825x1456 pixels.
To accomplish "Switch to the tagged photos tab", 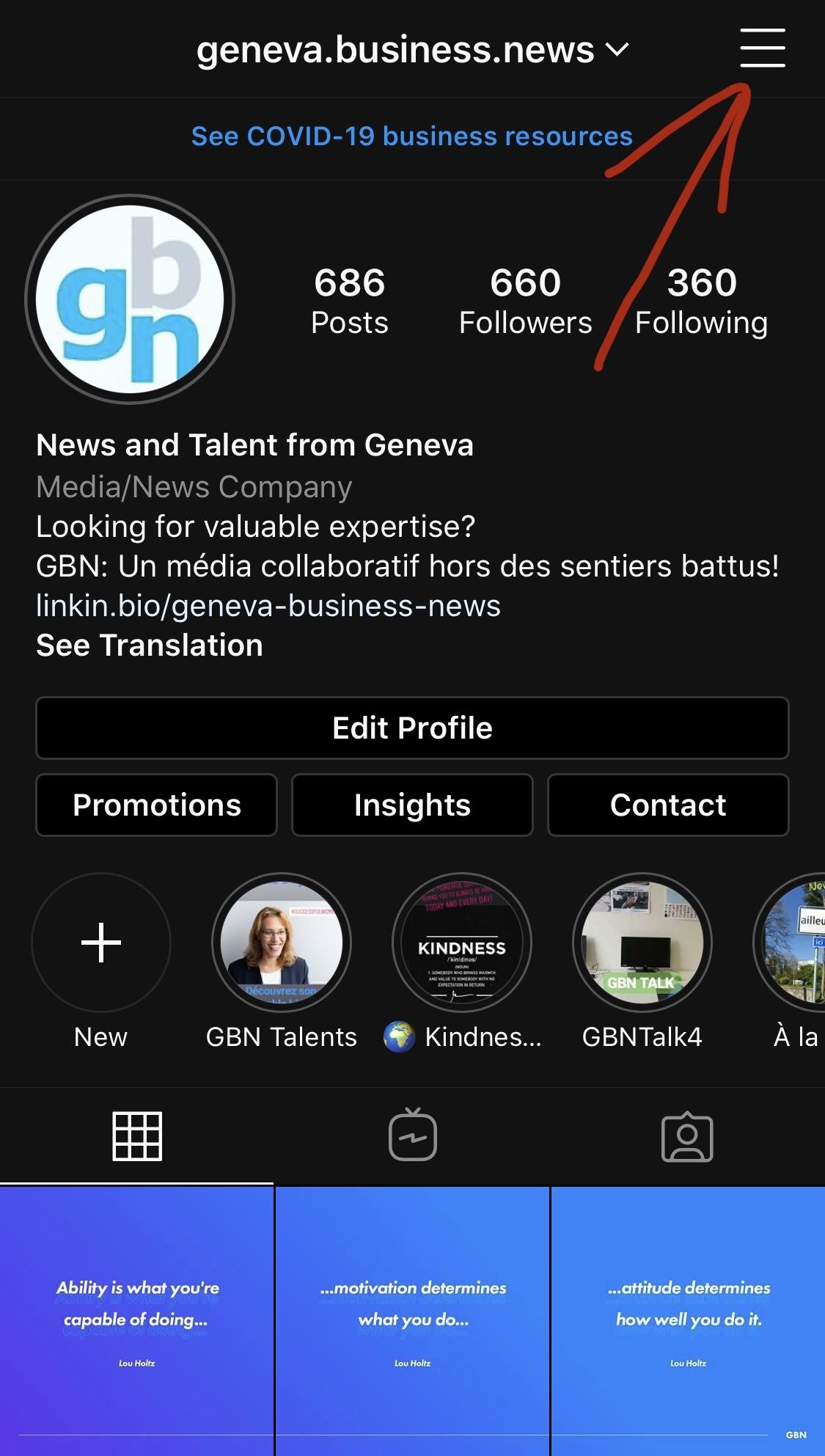I will pyautogui.click(x=687, y=1136).
